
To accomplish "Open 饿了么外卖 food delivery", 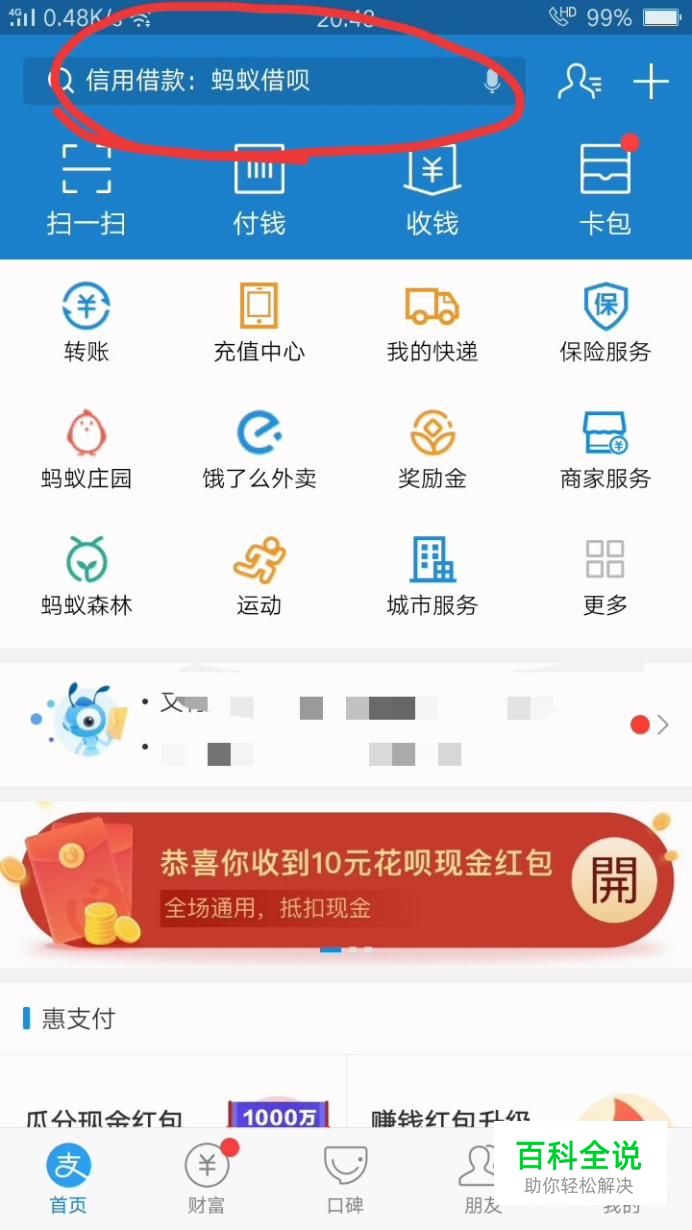I will (259, 449).
